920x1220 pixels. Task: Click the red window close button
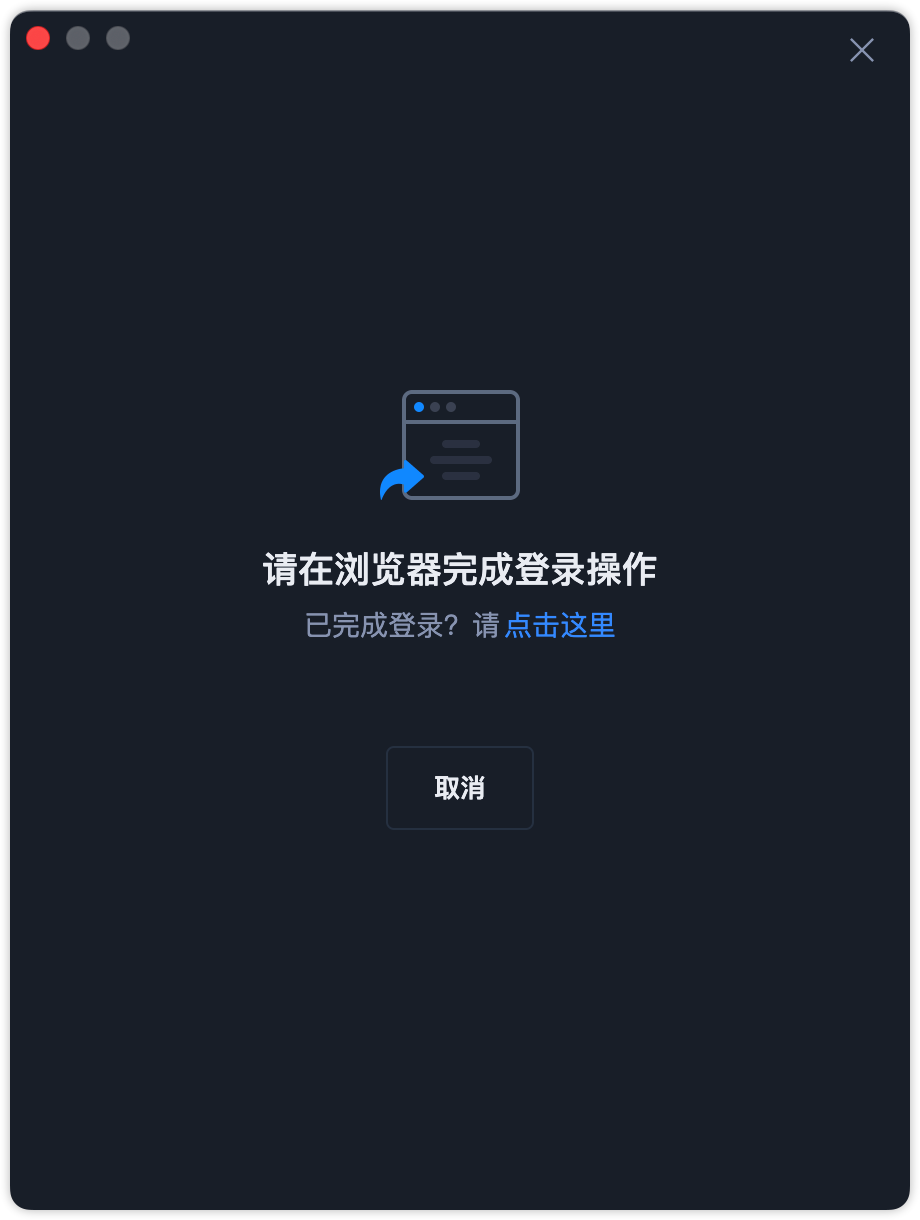pos(38,38)
